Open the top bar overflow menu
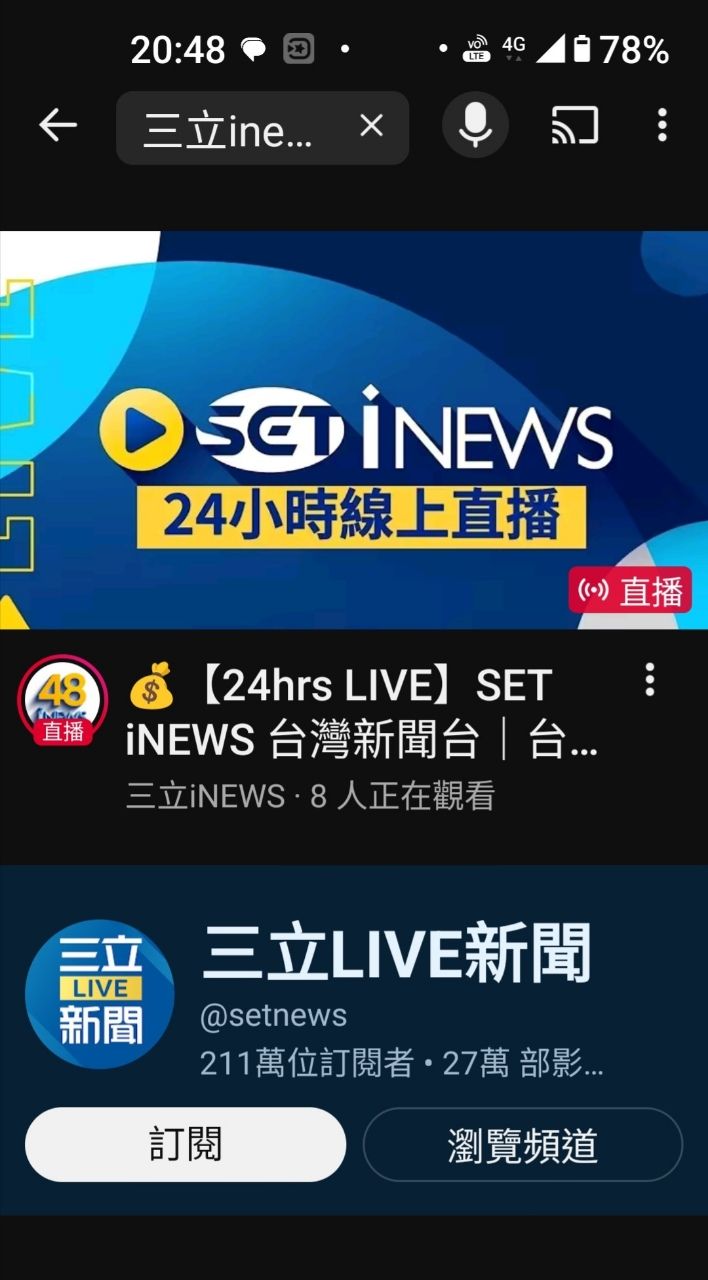This screenshot has width=708, height=1280. [x=661, y=126]
